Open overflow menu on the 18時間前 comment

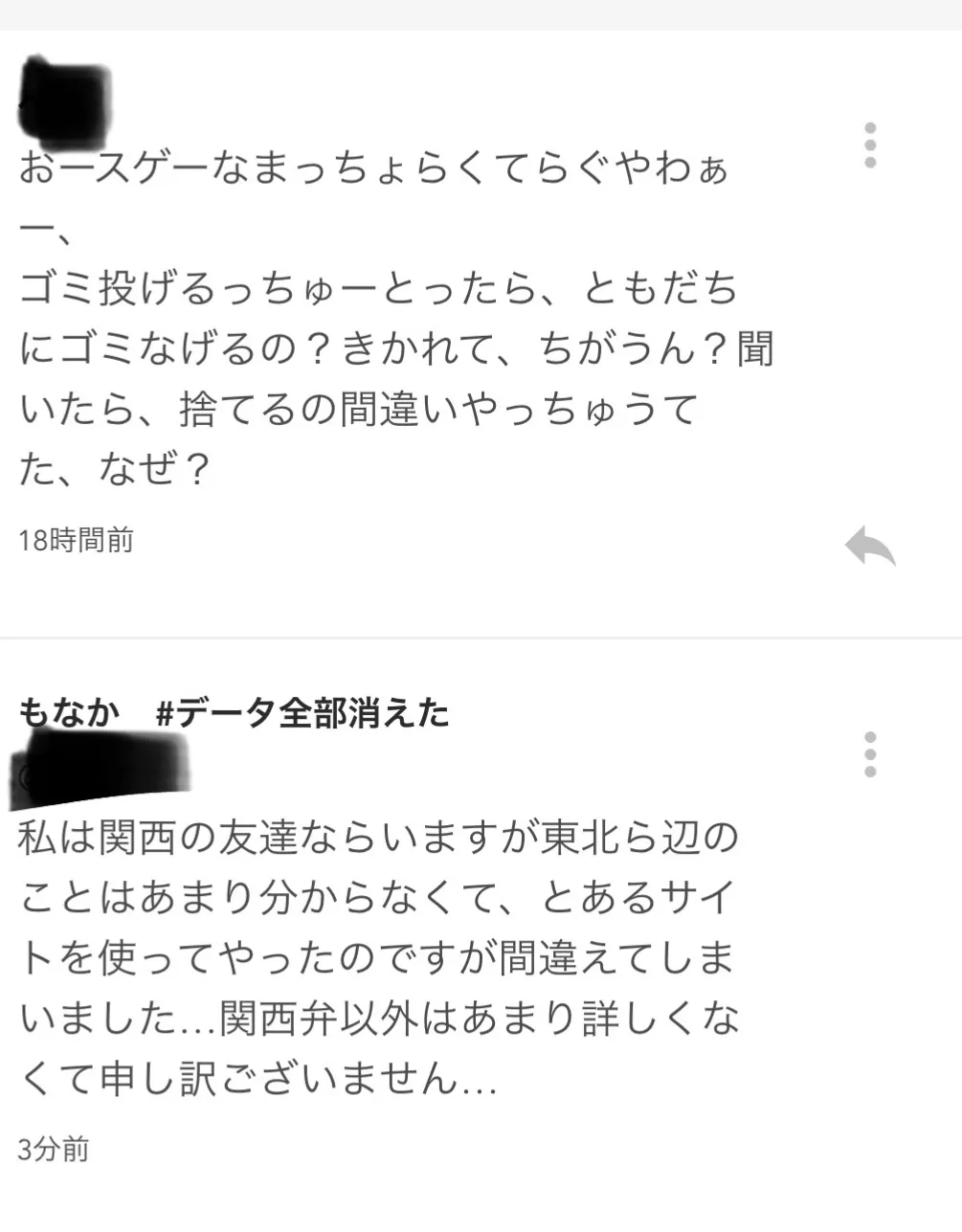coord(869,146)
